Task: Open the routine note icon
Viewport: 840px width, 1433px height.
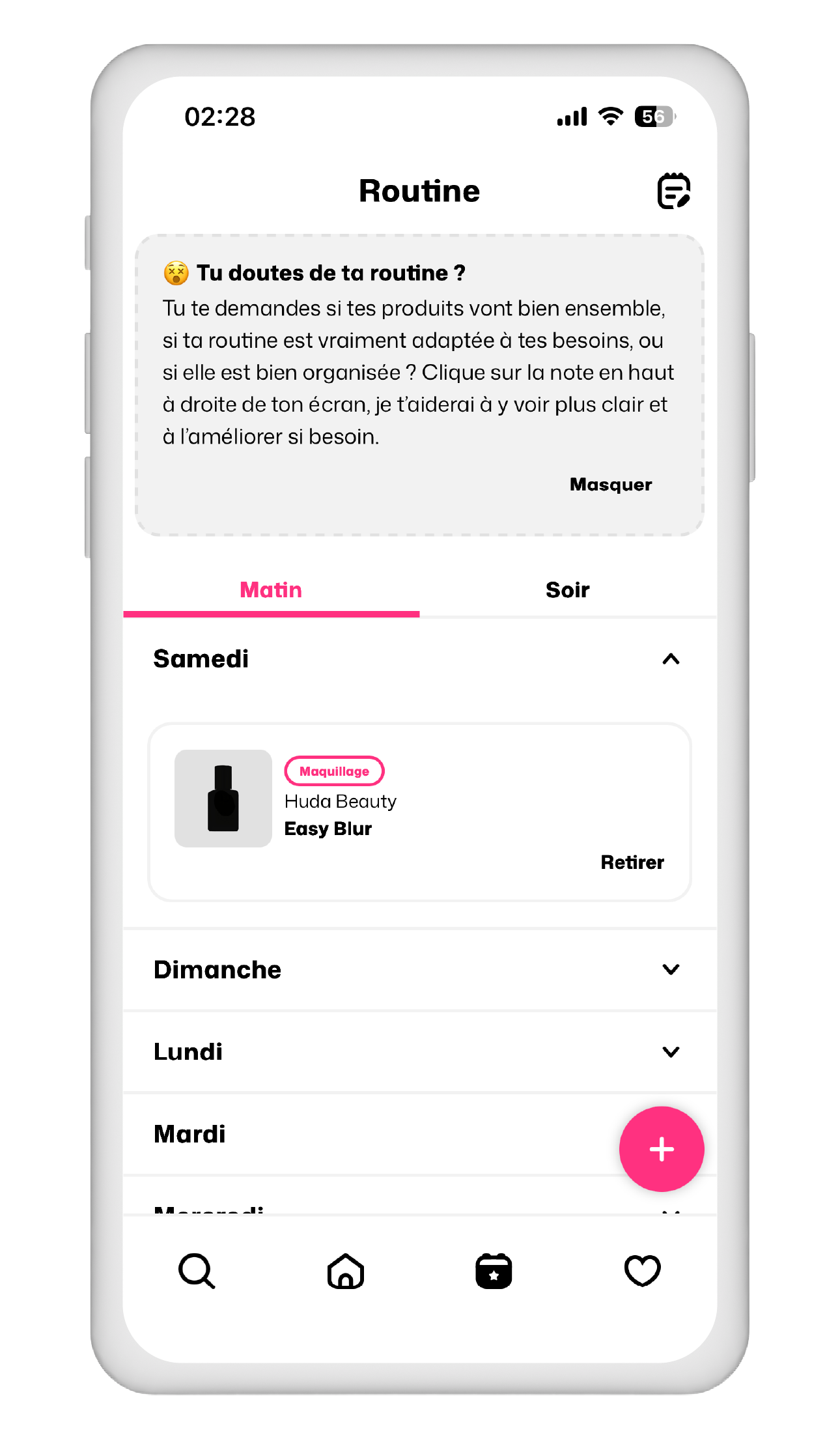Action: [673, 191]
